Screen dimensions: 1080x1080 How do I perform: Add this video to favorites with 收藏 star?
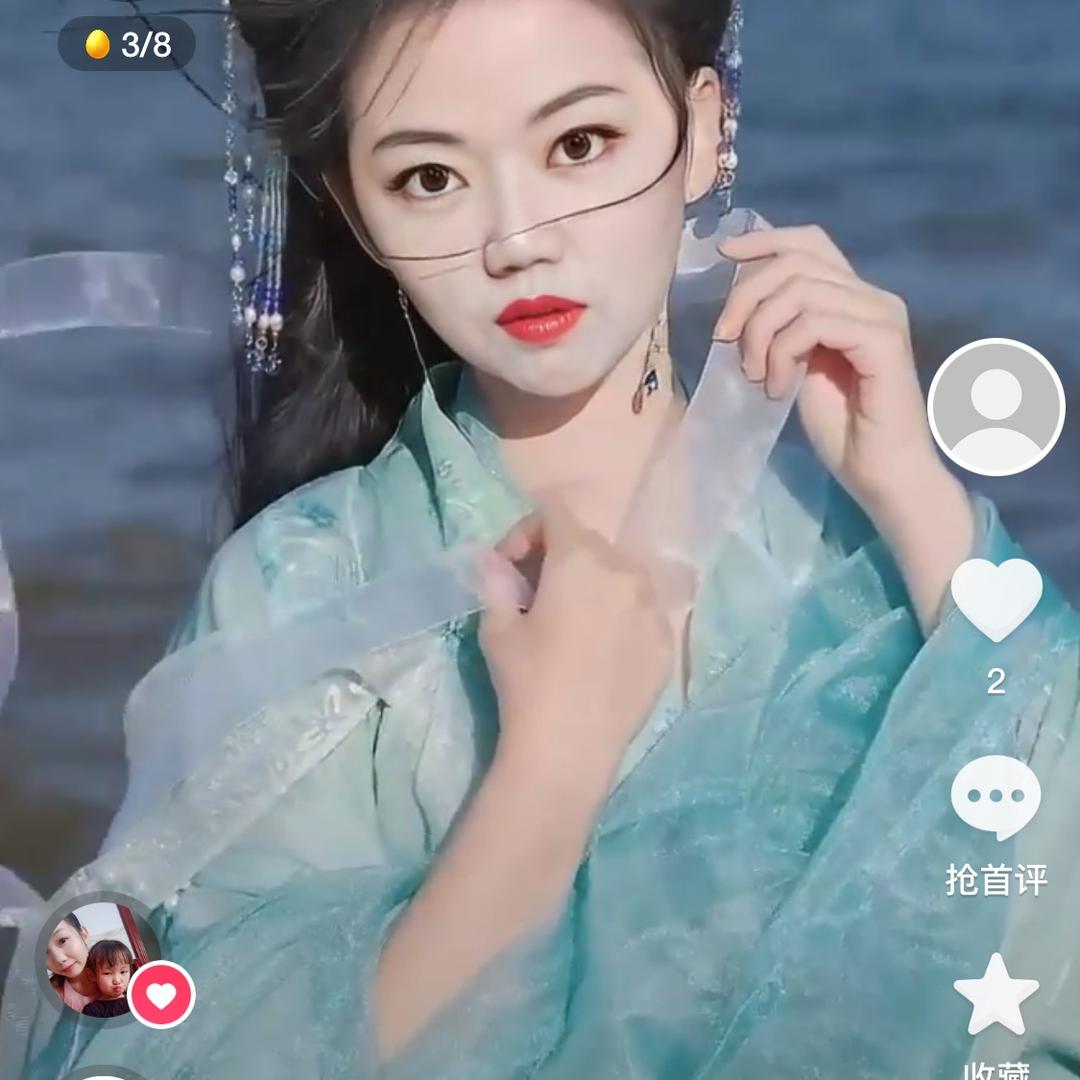[996, 996]
